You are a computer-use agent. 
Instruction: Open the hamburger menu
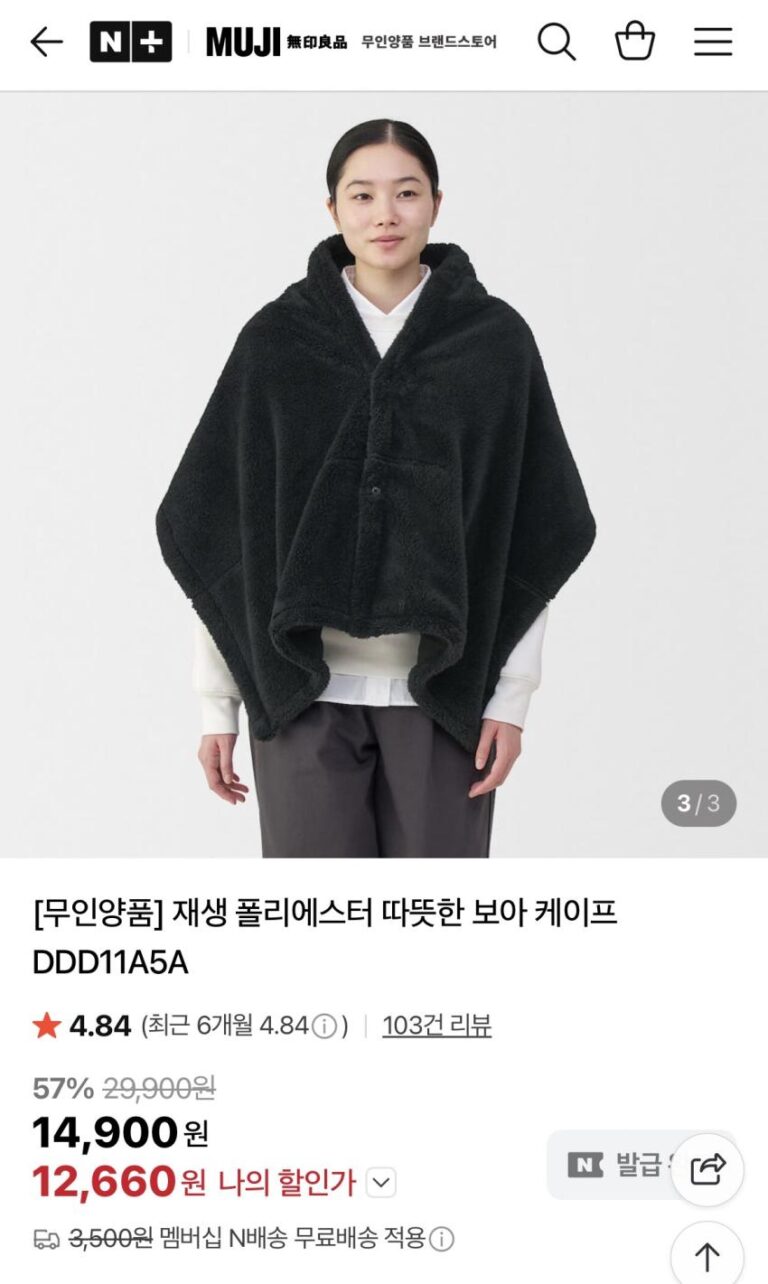coord(713,42)
